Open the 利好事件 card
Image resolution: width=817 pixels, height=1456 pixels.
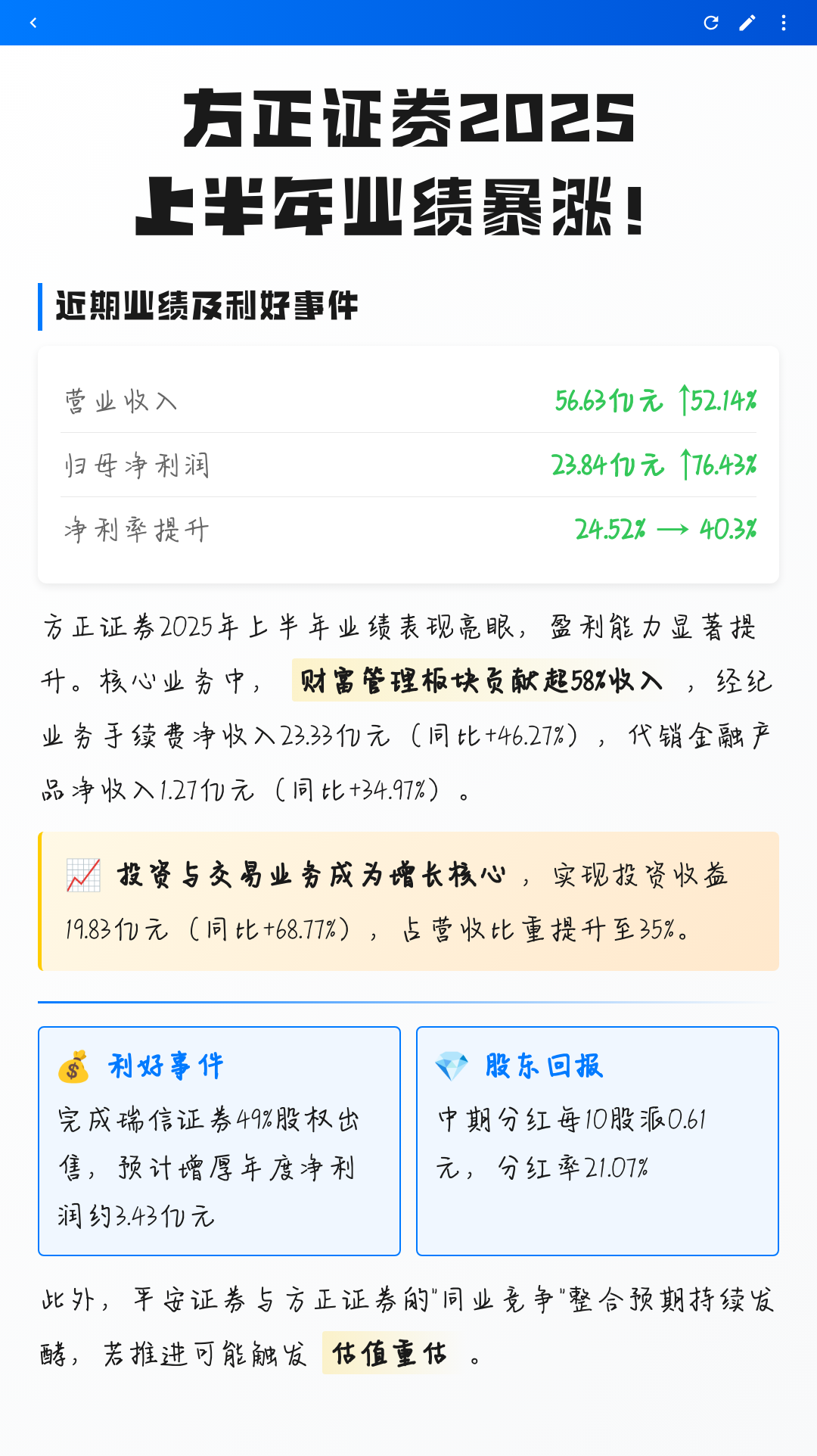click(x=219, y=1143)
